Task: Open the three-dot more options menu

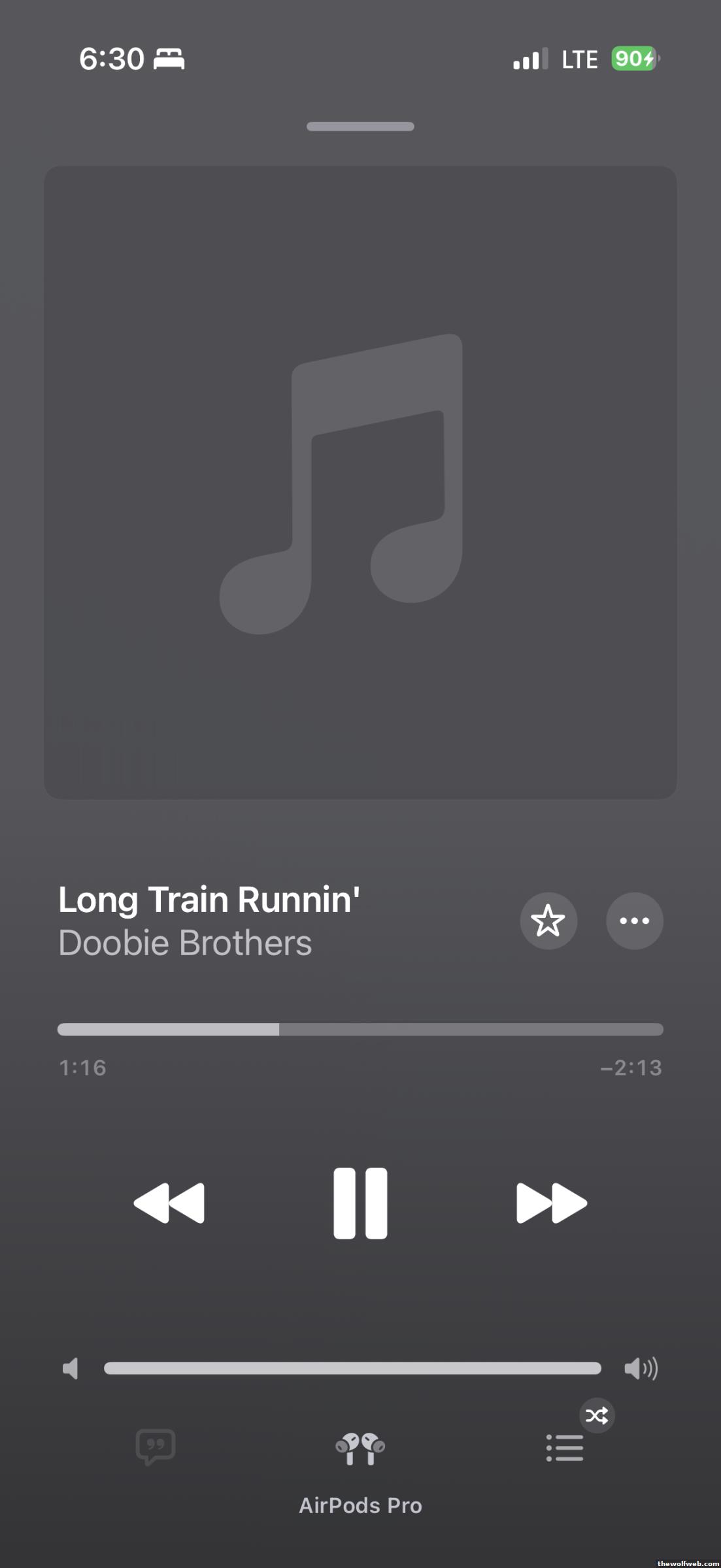Action: (634, 921)
